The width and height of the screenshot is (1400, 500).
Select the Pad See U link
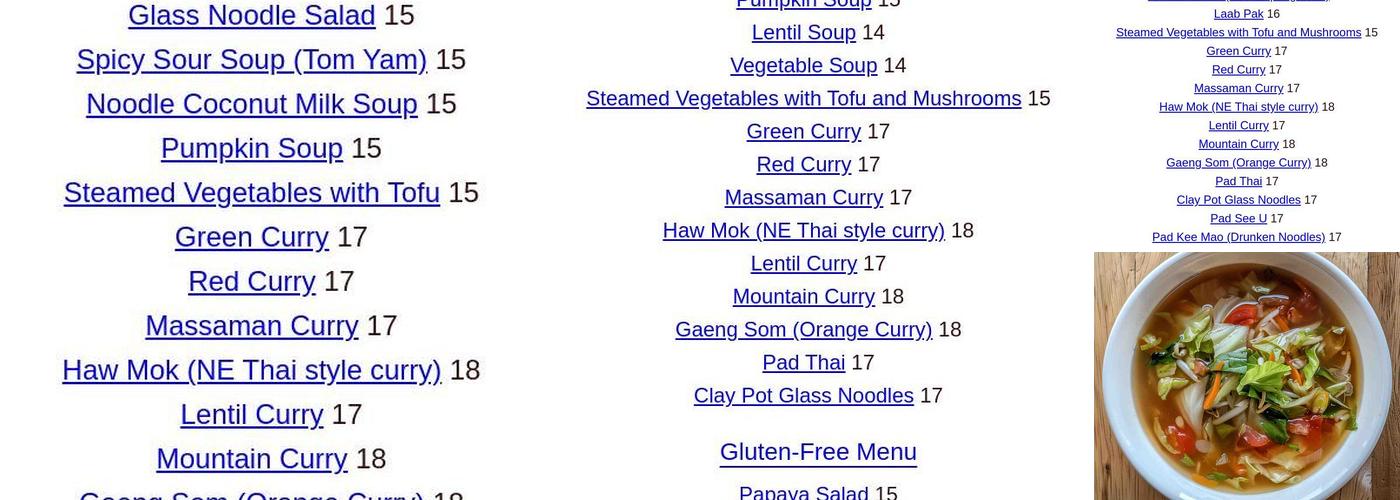(1238, 219)
